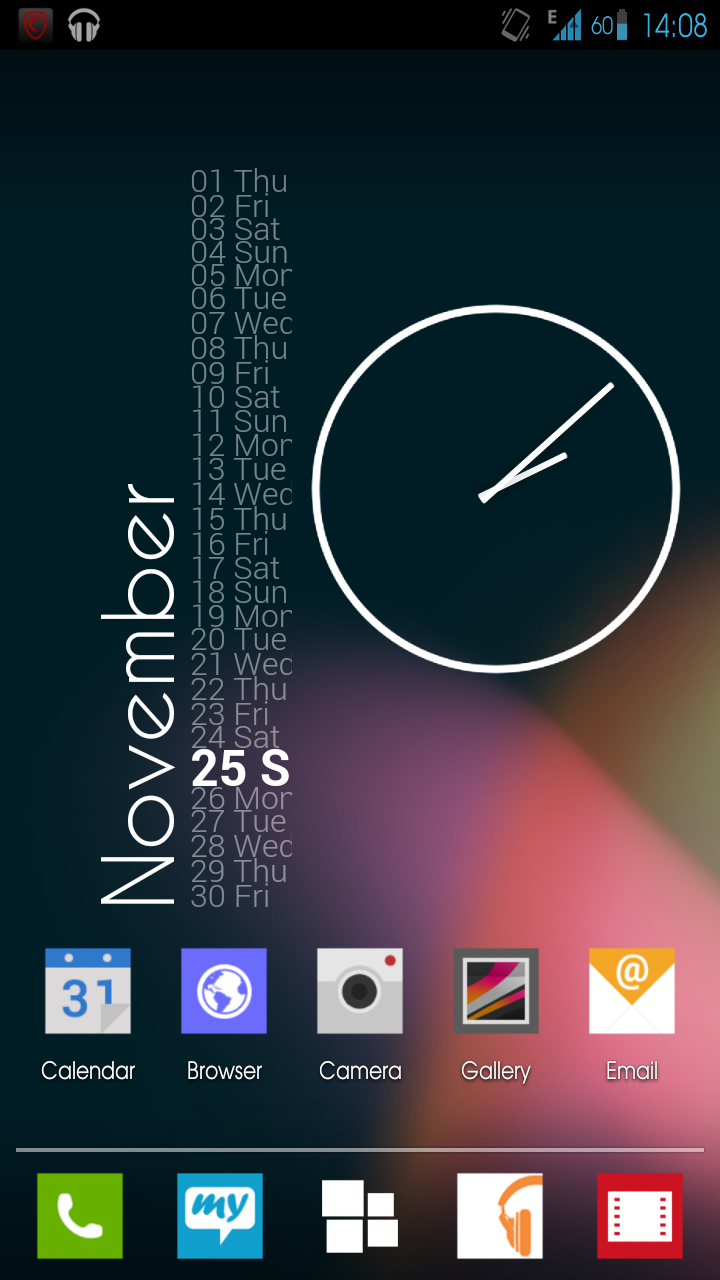
Task: Open the red film strip video app
Action: tap(640, 1216)
